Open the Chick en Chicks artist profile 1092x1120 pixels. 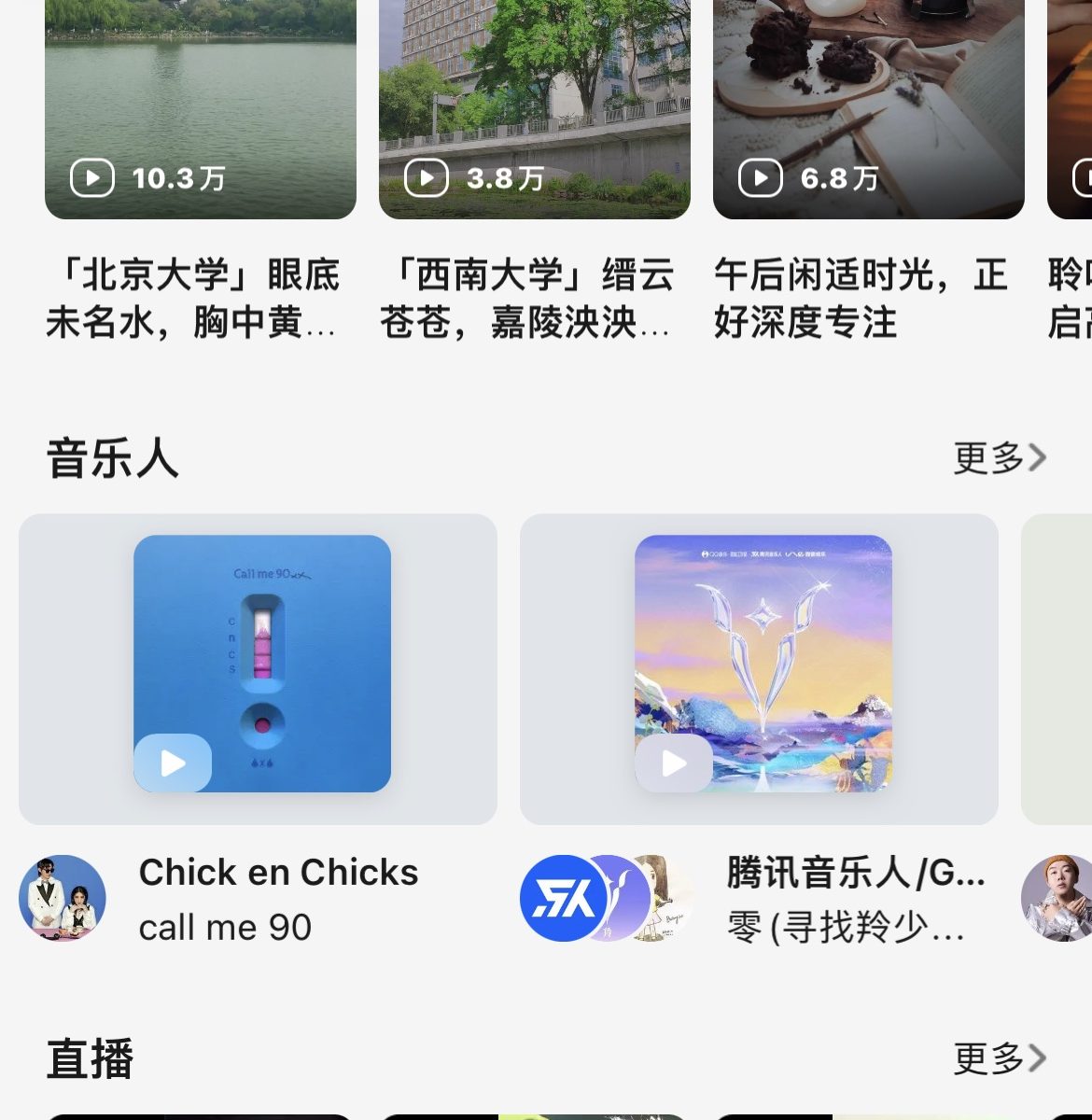[63, 898]
